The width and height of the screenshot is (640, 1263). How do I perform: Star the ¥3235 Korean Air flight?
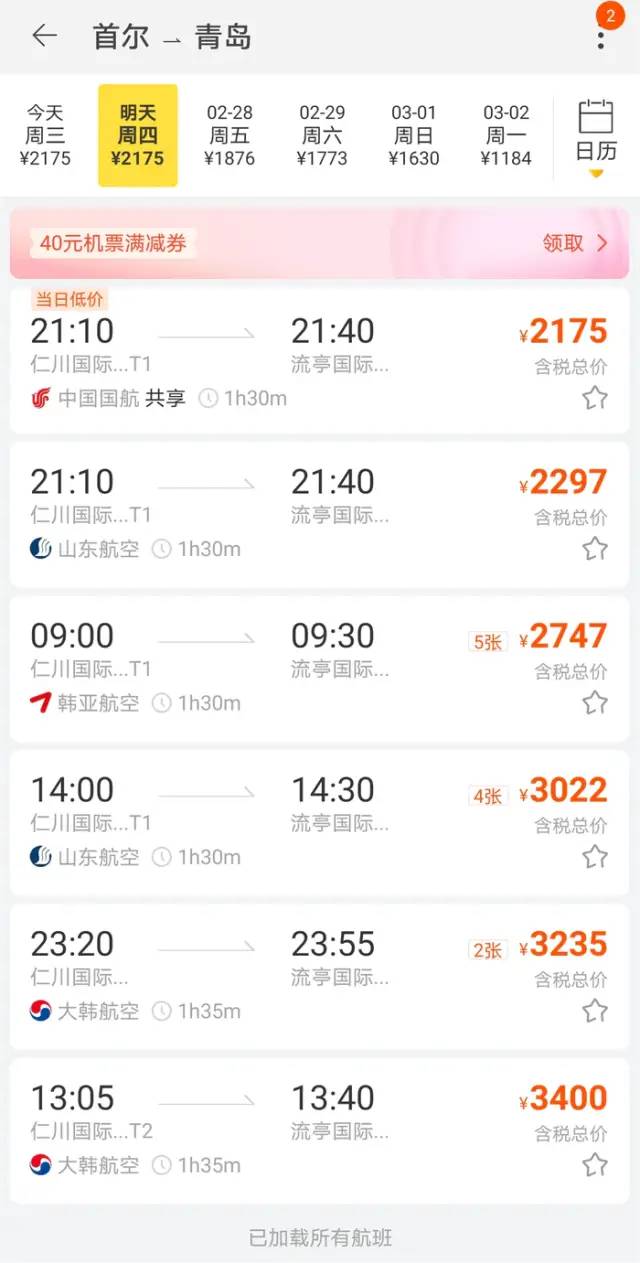pyautogui.click(x=595, y=1010)
